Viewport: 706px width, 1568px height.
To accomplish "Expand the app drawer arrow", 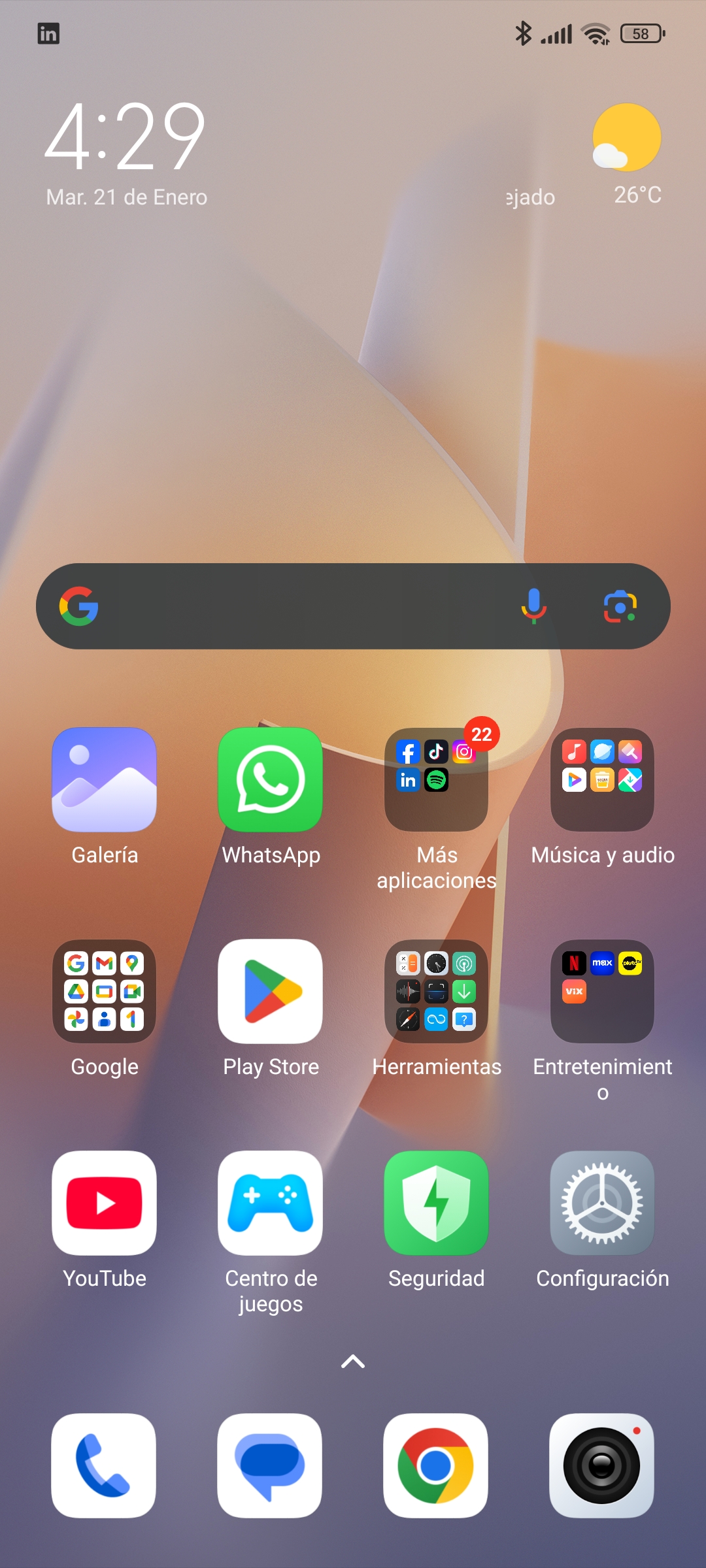I will click(x=353, y=1362).
